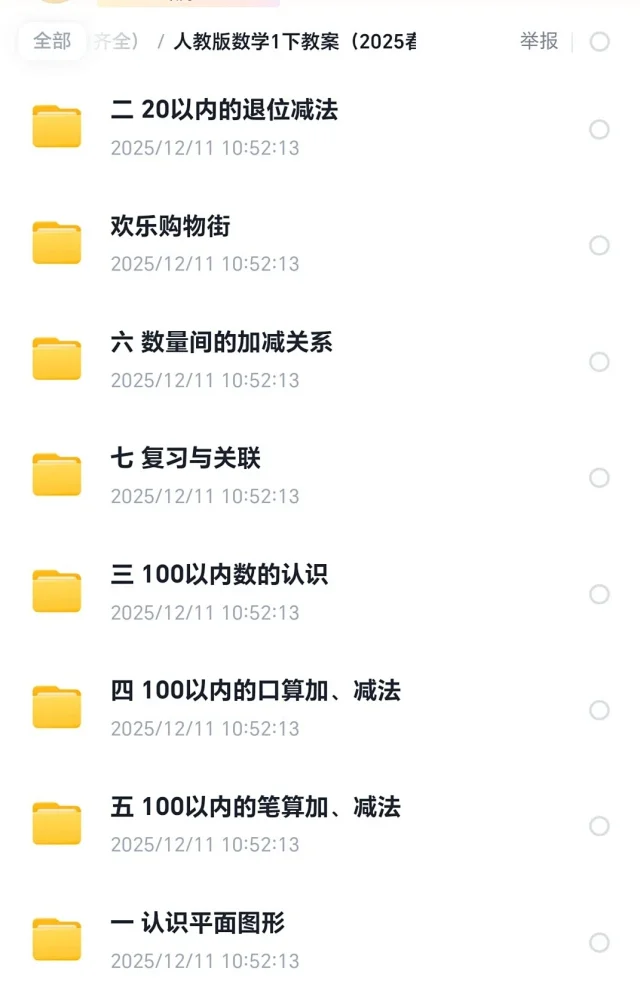
Task: Open folder 六 数量间的加减关系
Action: click(x=221, y=343)
